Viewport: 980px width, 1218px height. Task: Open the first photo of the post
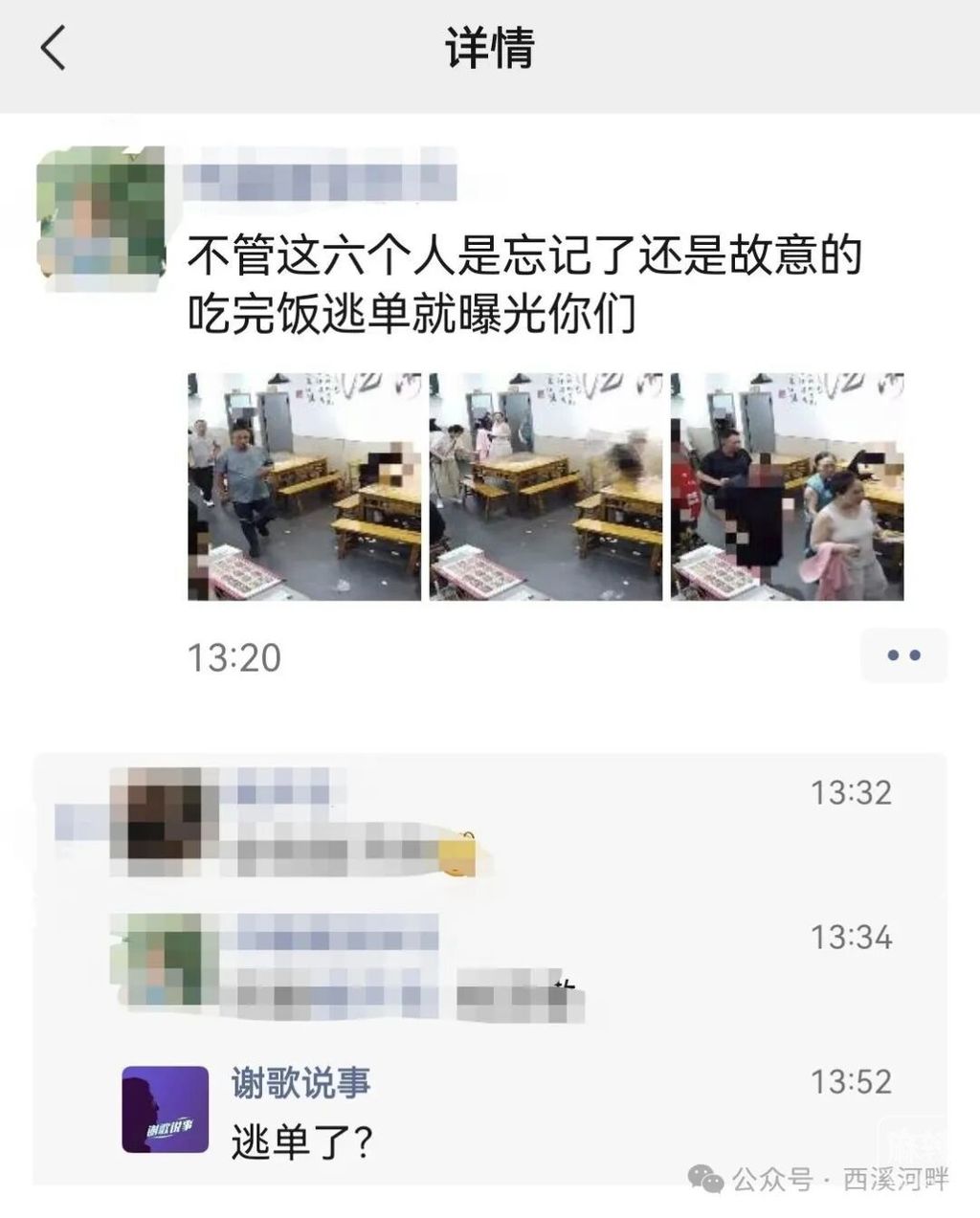point(304,487)
